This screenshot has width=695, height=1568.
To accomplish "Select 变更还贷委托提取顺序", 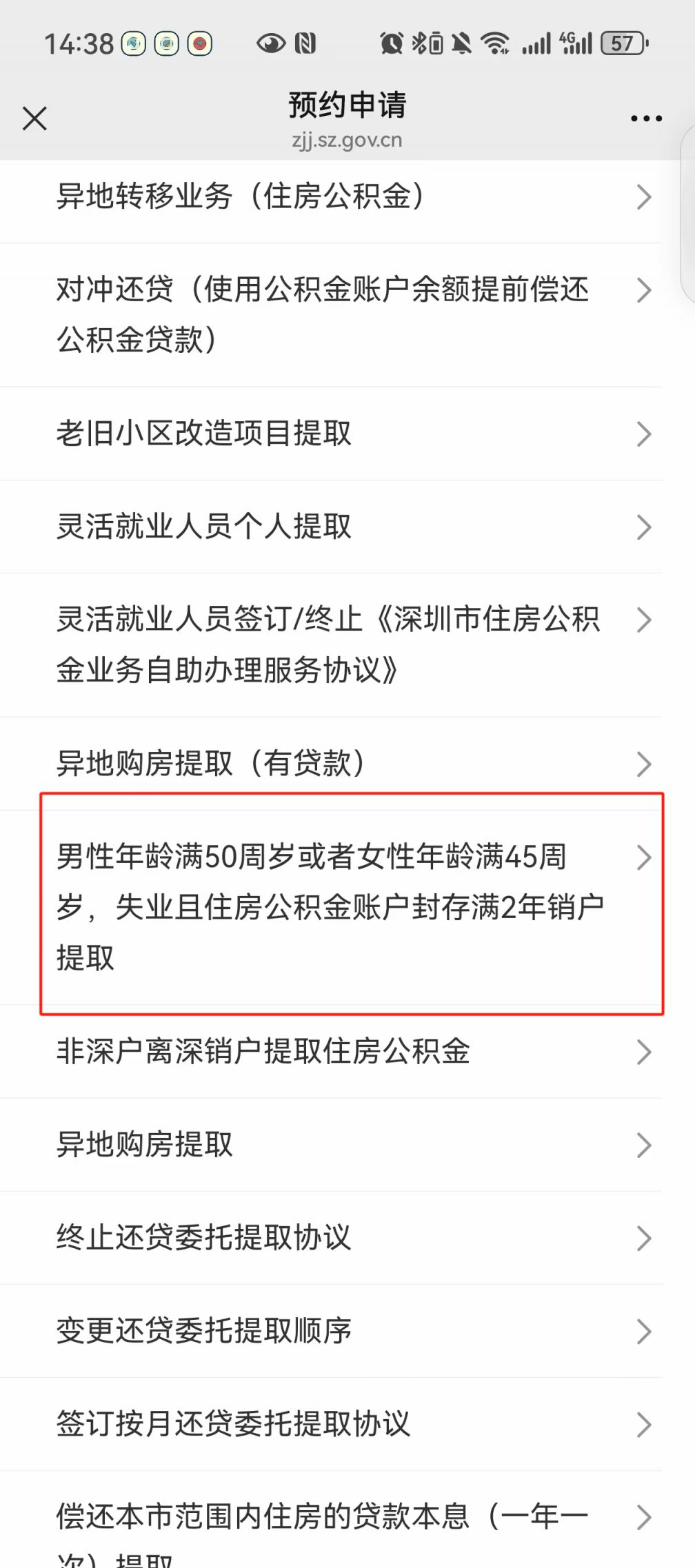I will tap(331, 1332).
